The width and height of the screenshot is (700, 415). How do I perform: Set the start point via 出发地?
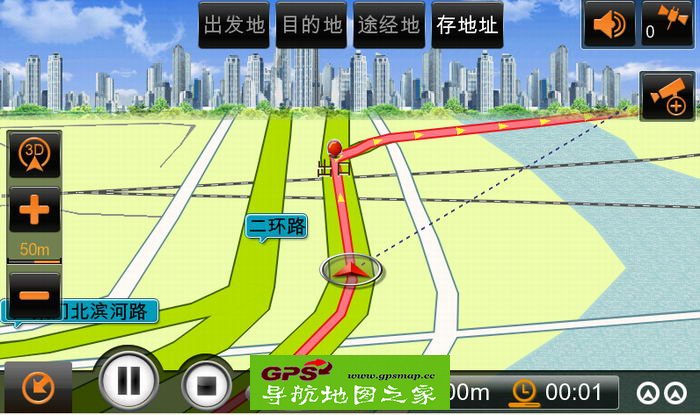(233, 25)
